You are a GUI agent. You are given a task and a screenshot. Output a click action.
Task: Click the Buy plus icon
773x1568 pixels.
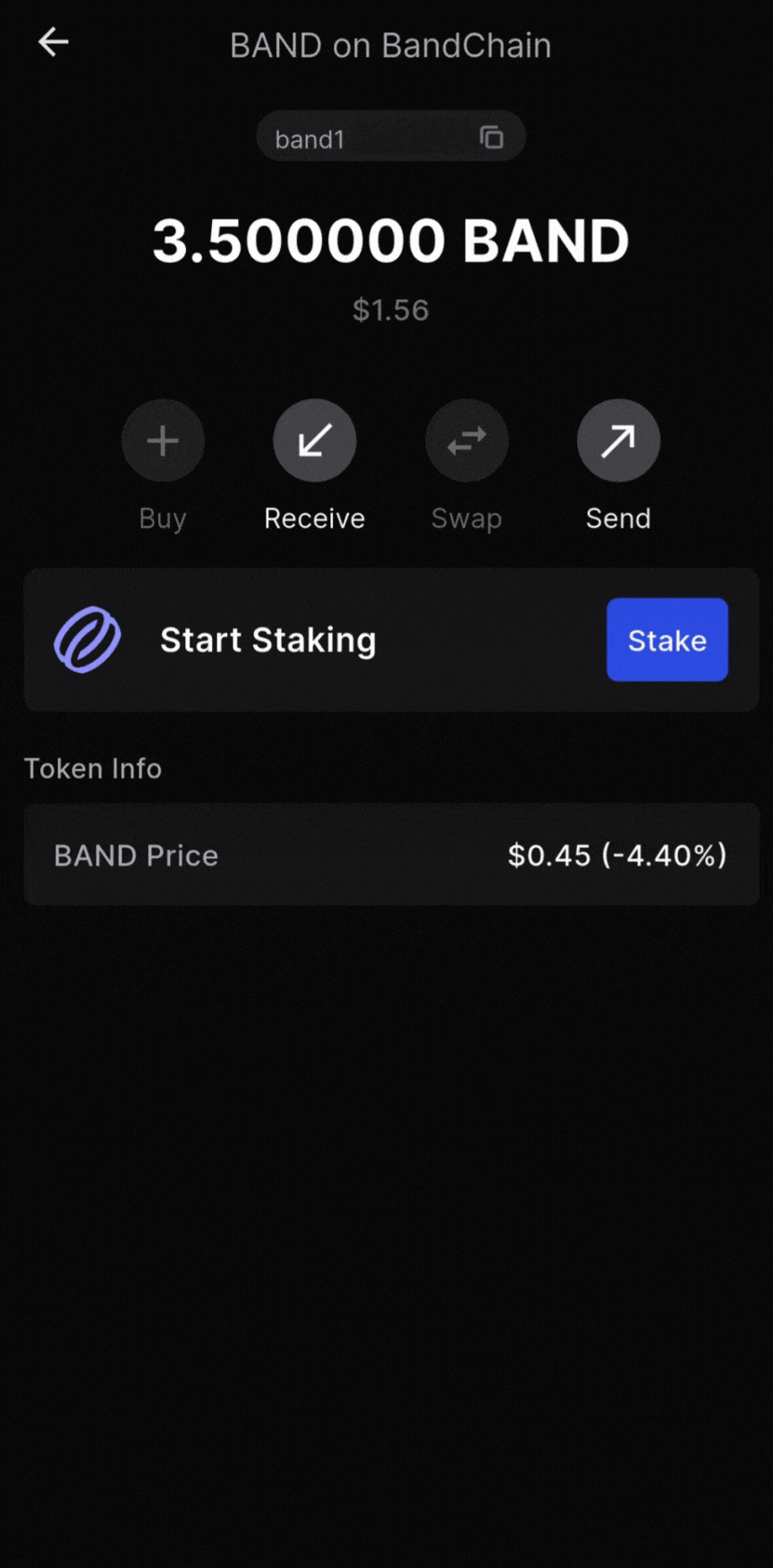(x=163, y=440)
